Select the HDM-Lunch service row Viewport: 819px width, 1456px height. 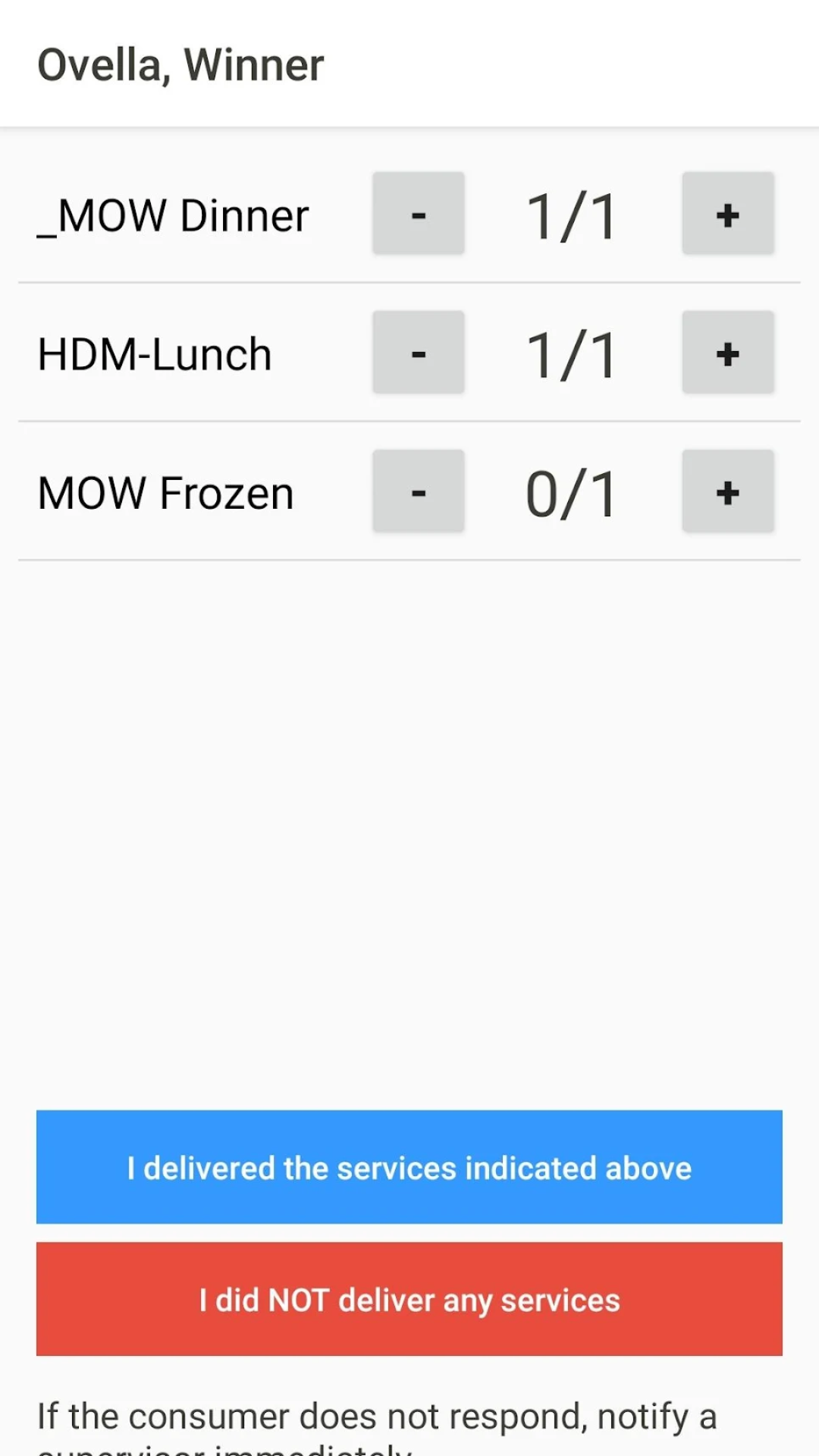[x=155, y=353]
